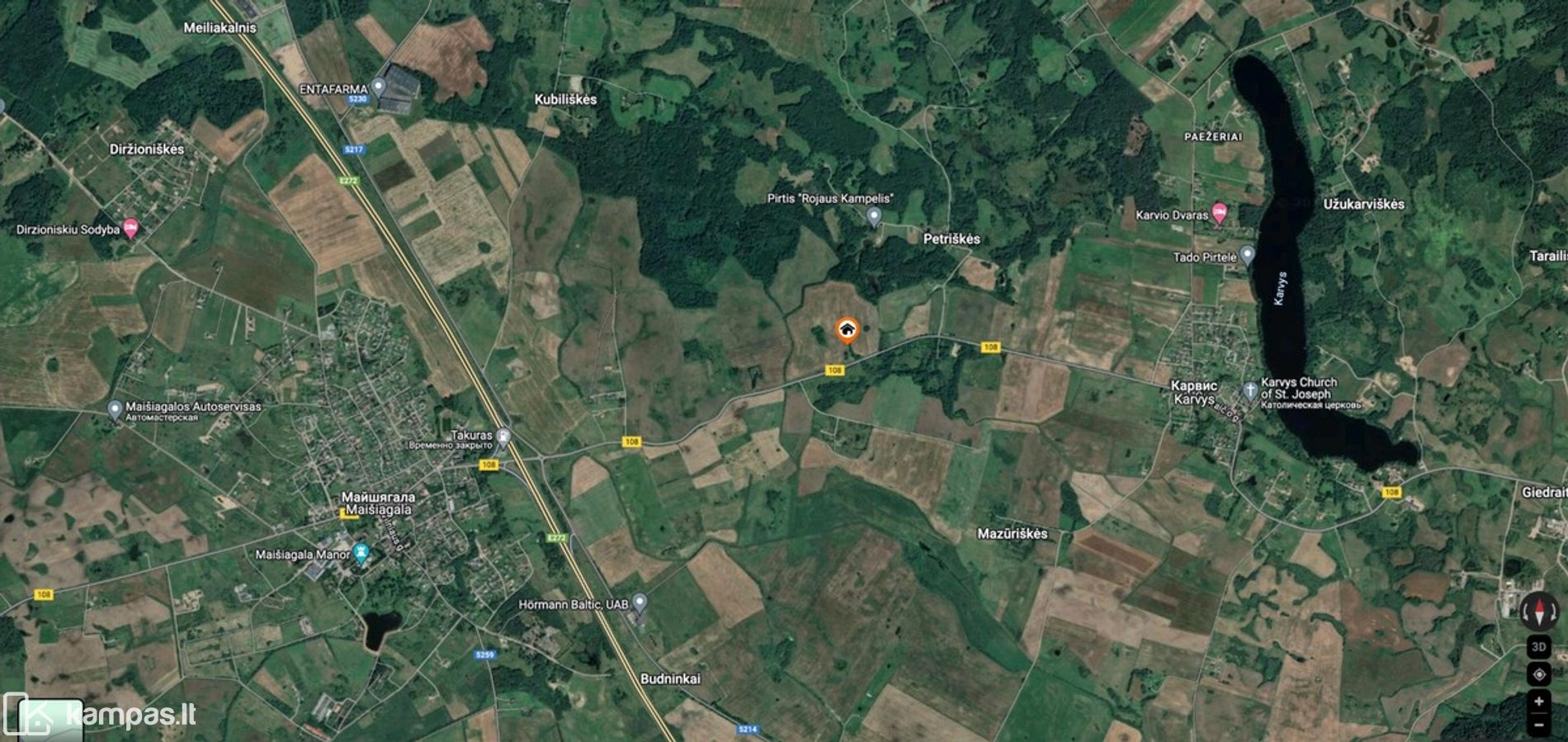Open the Karvio Dvaras lodging pin
The image size is (1568, 742).
[x=1219, y=213]
